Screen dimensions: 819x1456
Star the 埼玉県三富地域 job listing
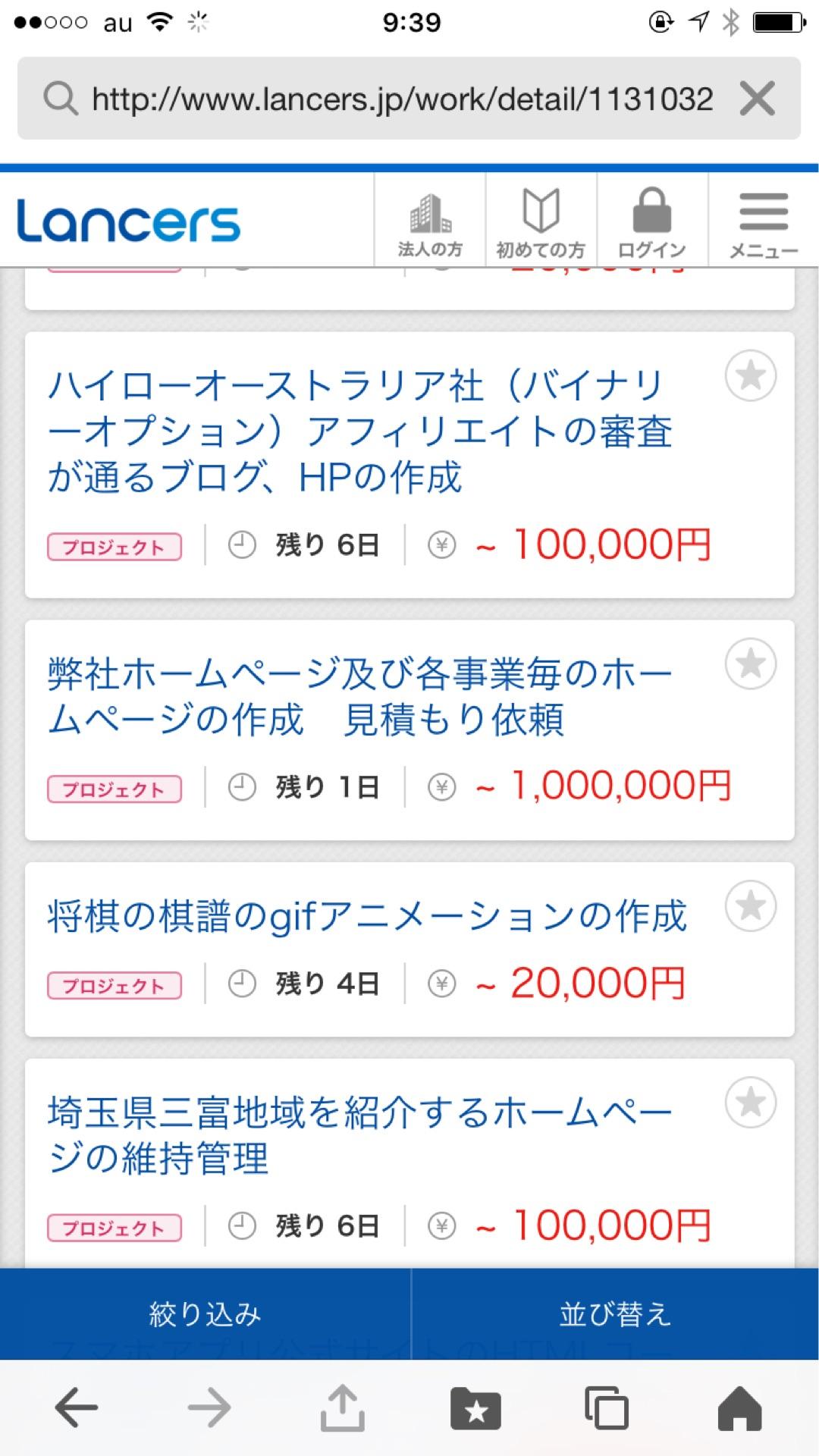751,1102
